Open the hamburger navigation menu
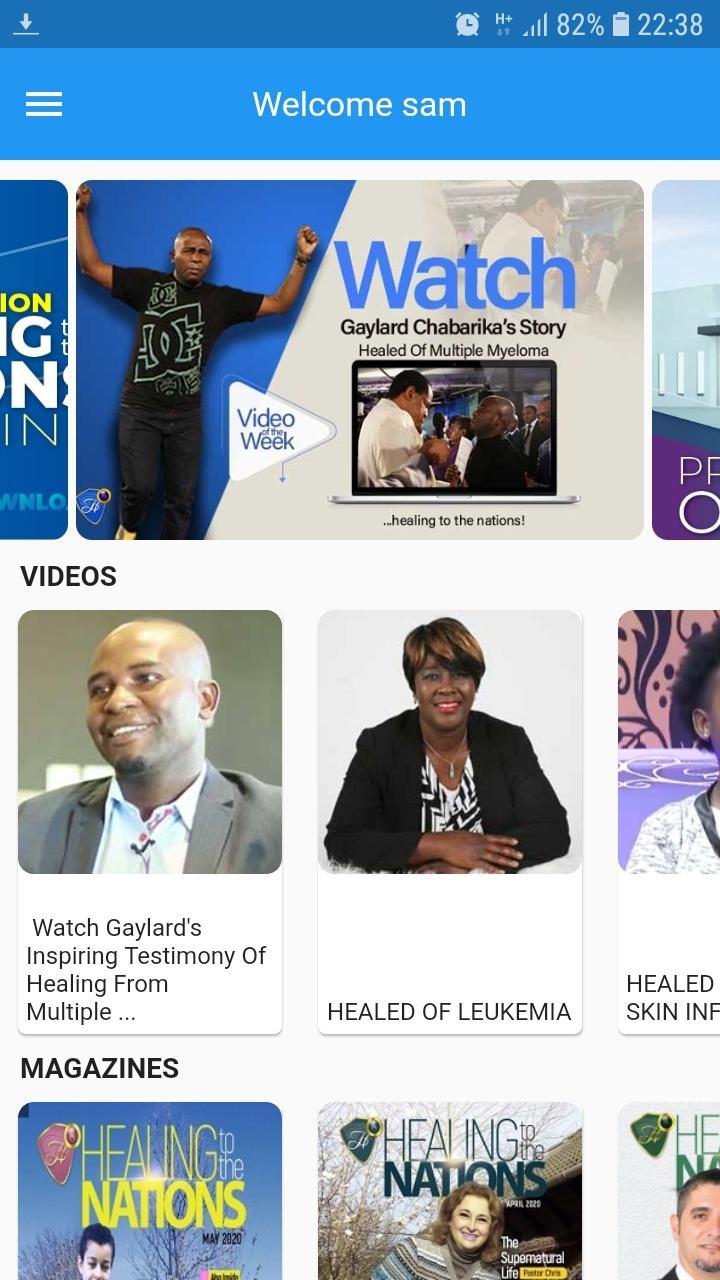The height and width of the screenshot is (1280, 720). (44, 104)
